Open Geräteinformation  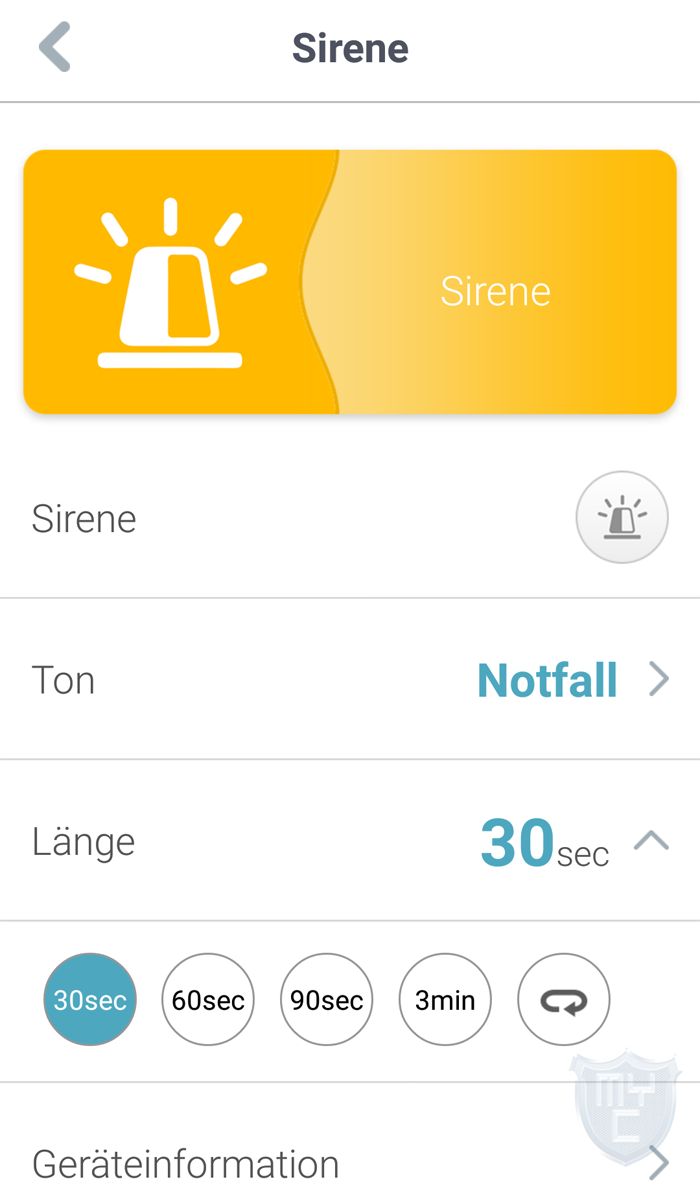350,1136
